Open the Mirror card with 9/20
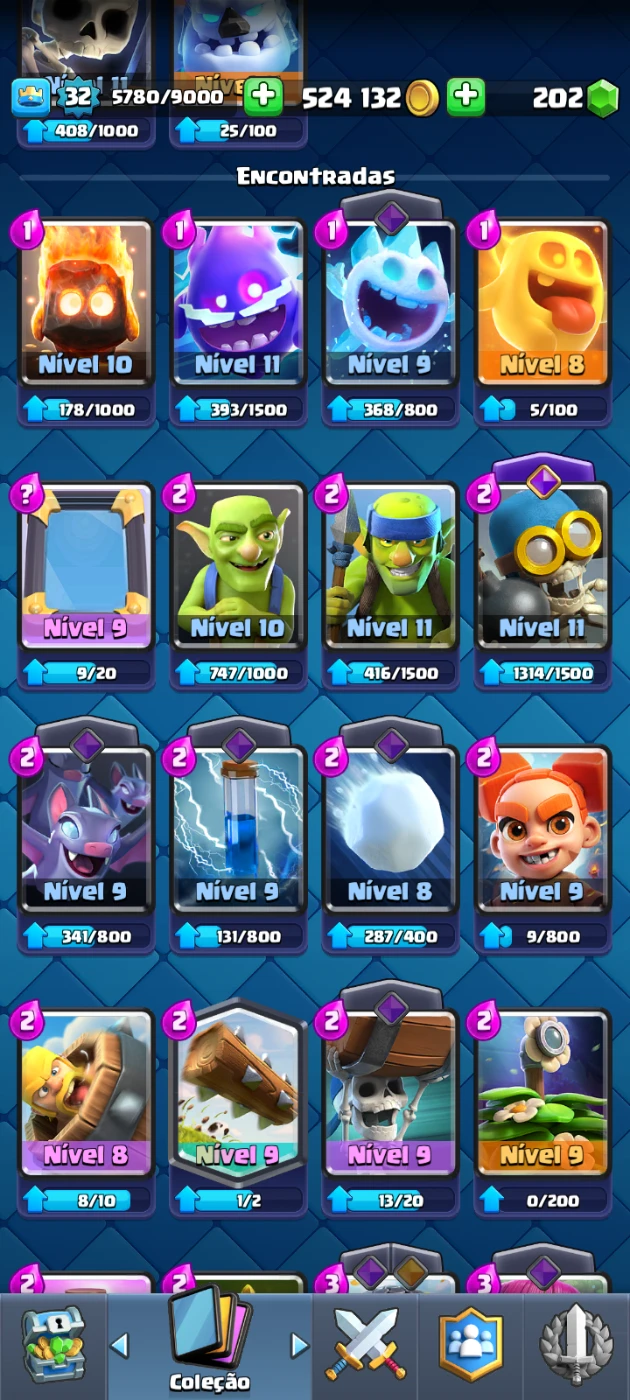Screen dimensions: 630x1400 tap(86, 566)
